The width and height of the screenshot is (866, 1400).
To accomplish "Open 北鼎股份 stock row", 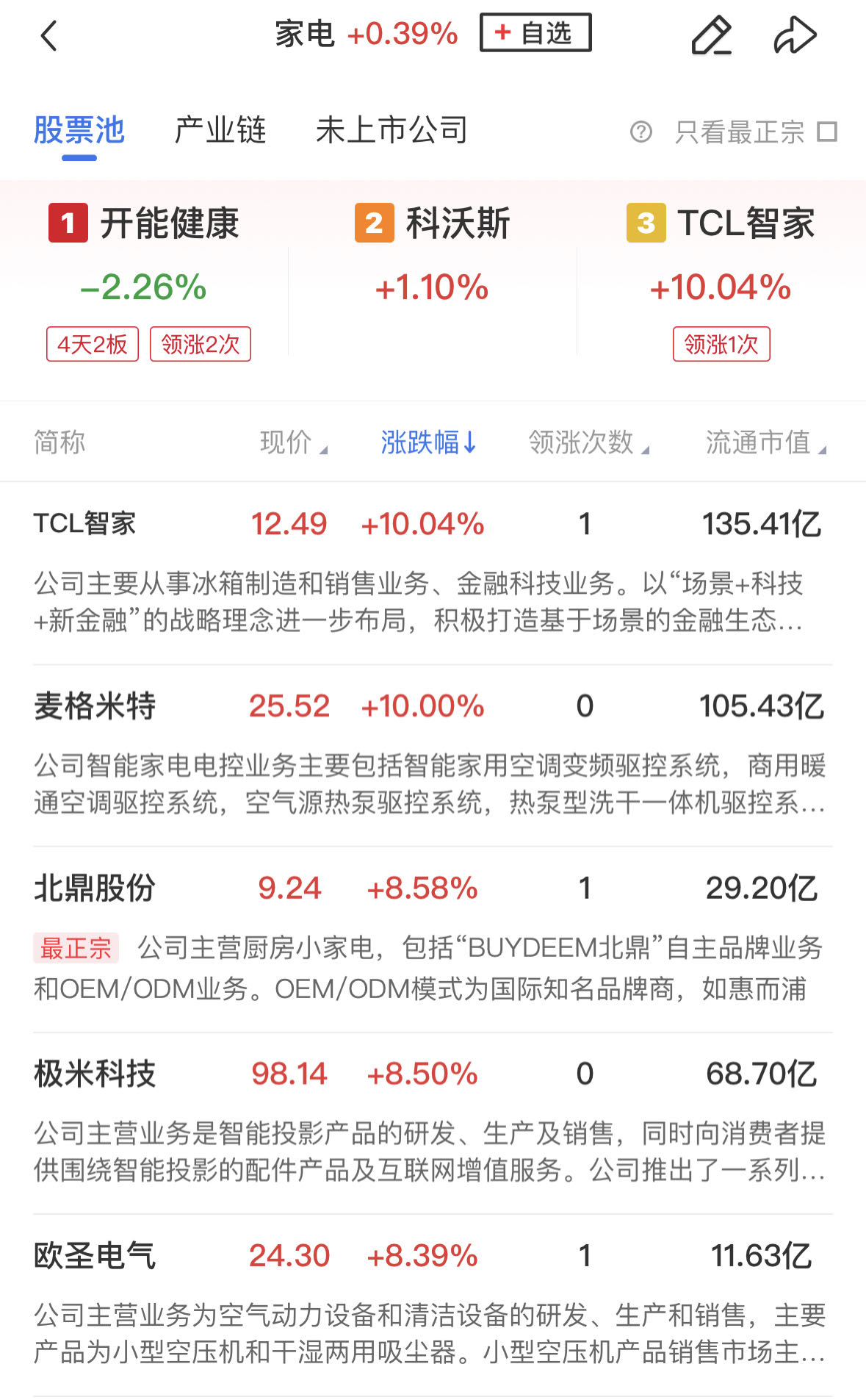I will [95, 888].
